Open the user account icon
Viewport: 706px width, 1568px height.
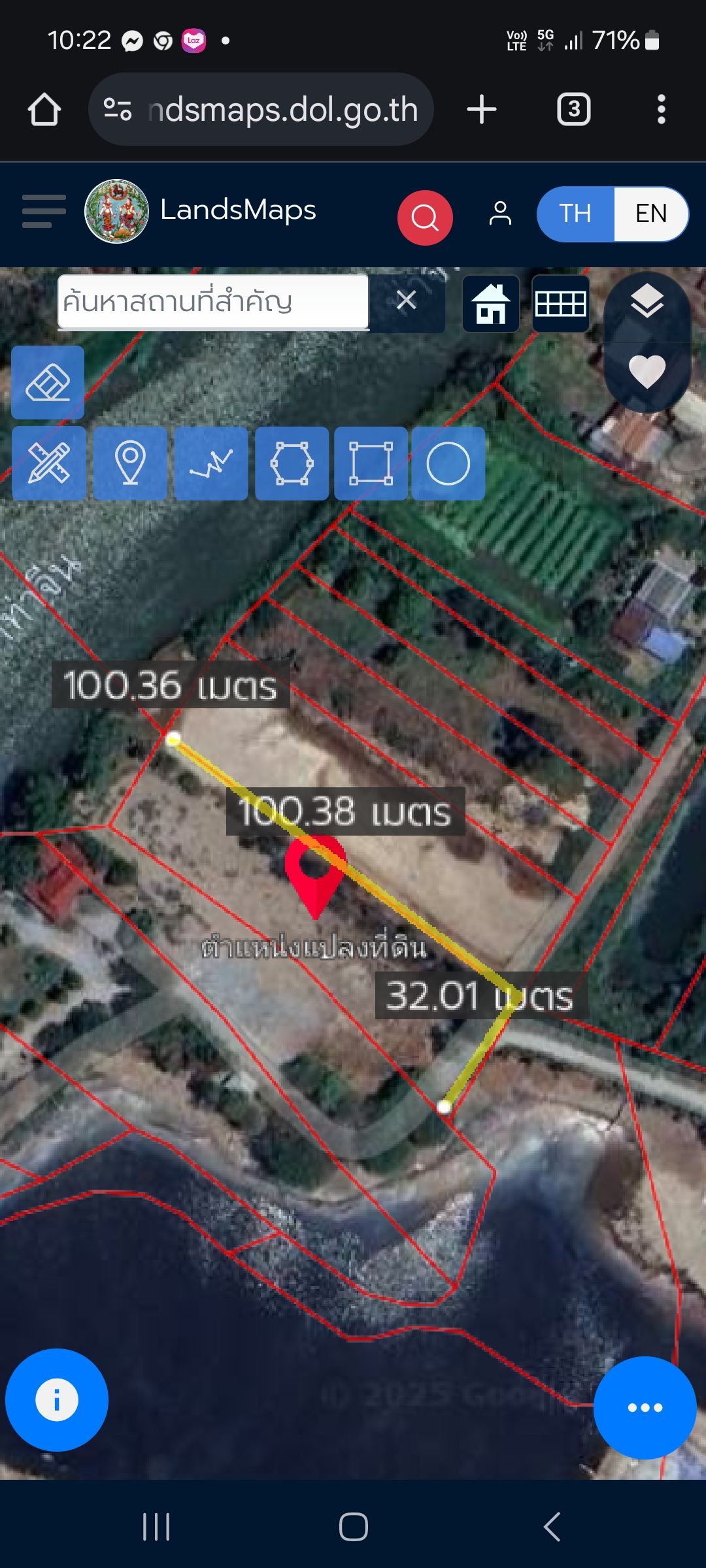coord(500,214)
